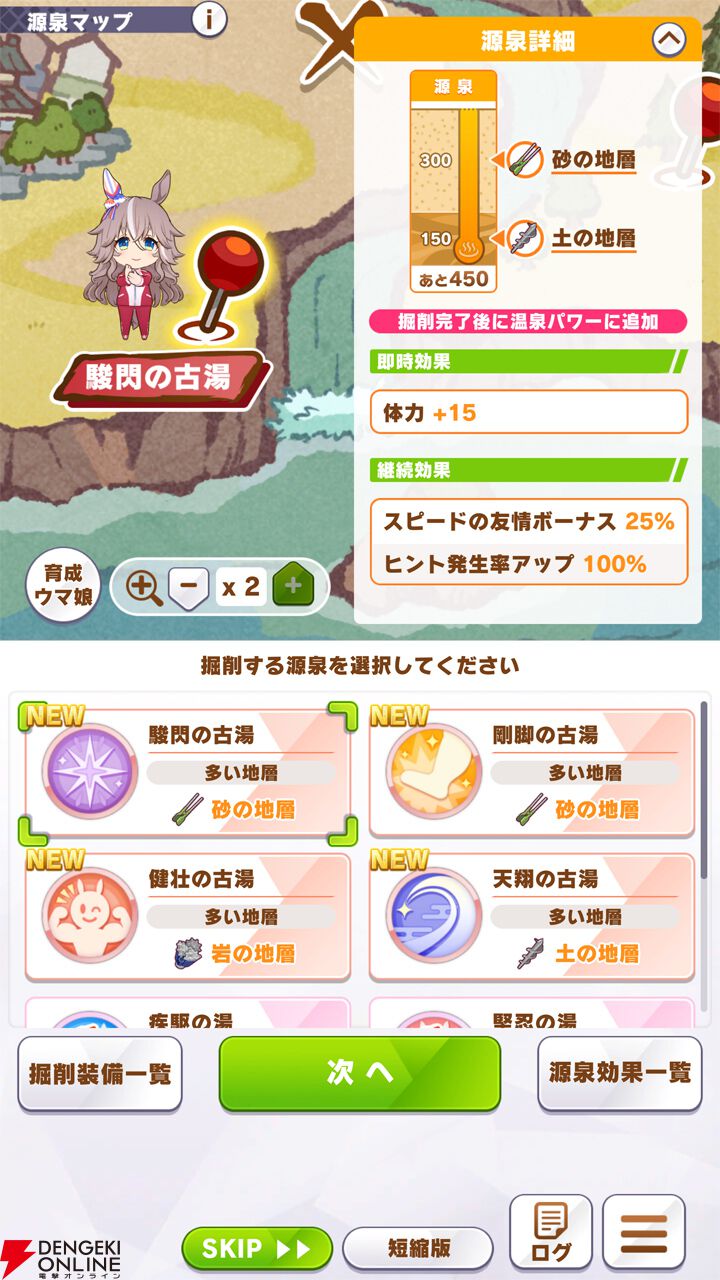Viewport: 720px width, 1280px height.
Task: Open the hamburger menu
Action: coord(643,1232)
